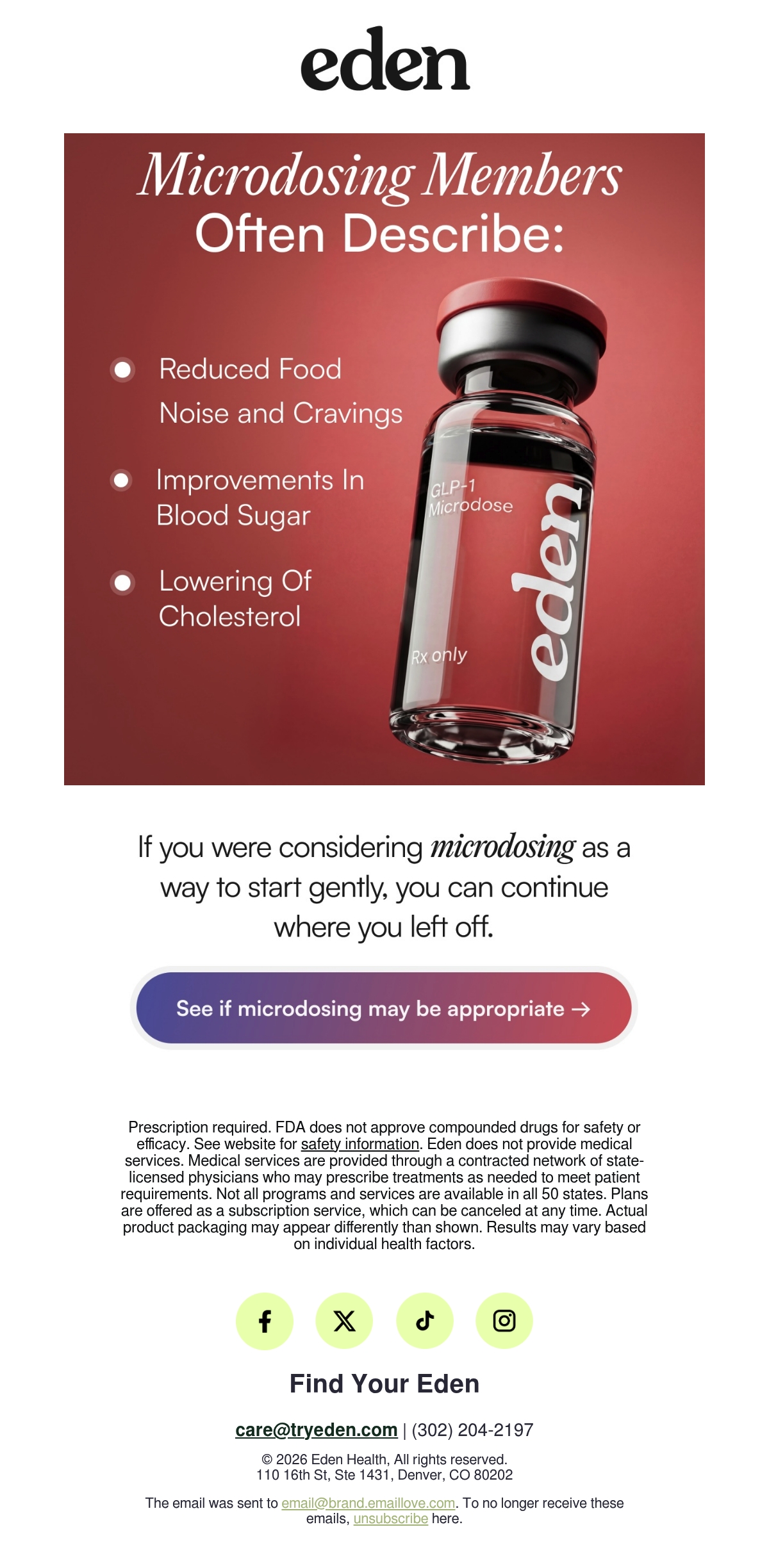Viewport: 769px width, 1568px height.
Task: Select the unsubscribe link
Action: 391,1519
